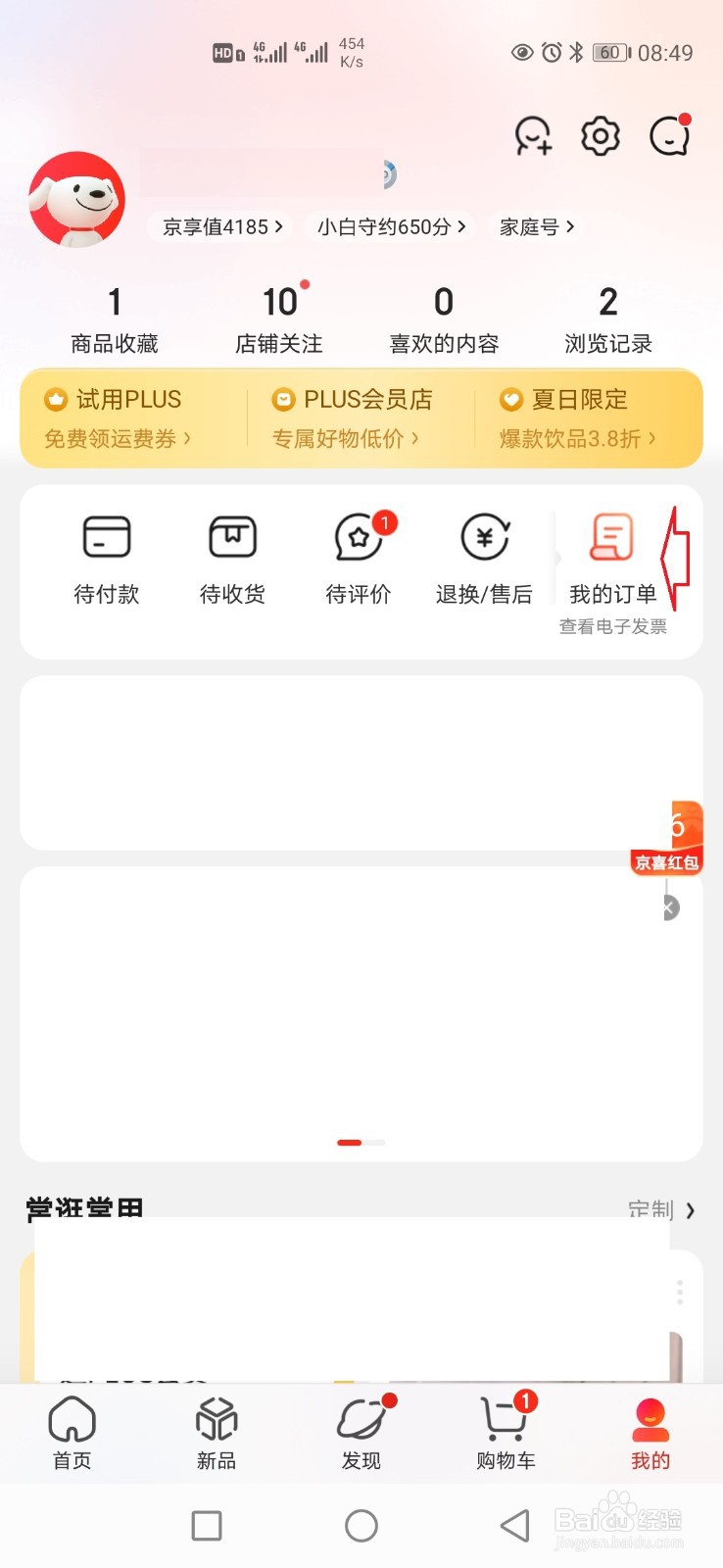View 商品收藏 list
723x1568 pixels.
point(115,320)
